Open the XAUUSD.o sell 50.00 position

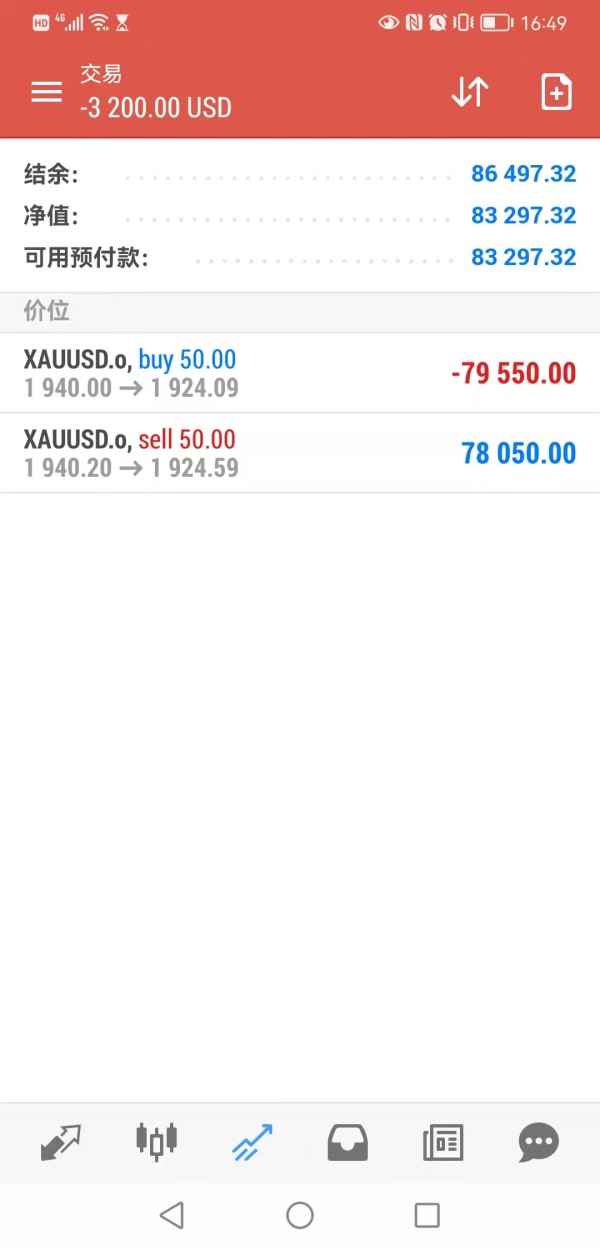300,453
